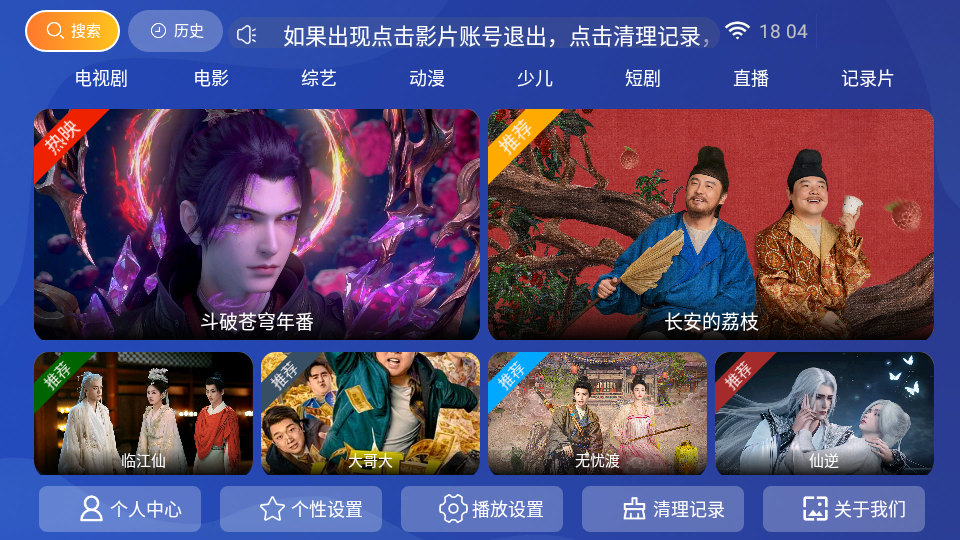Open the 无忧渡 tile
The width and height of the screenshot is (960, 540).
click(x=597, y=413)
